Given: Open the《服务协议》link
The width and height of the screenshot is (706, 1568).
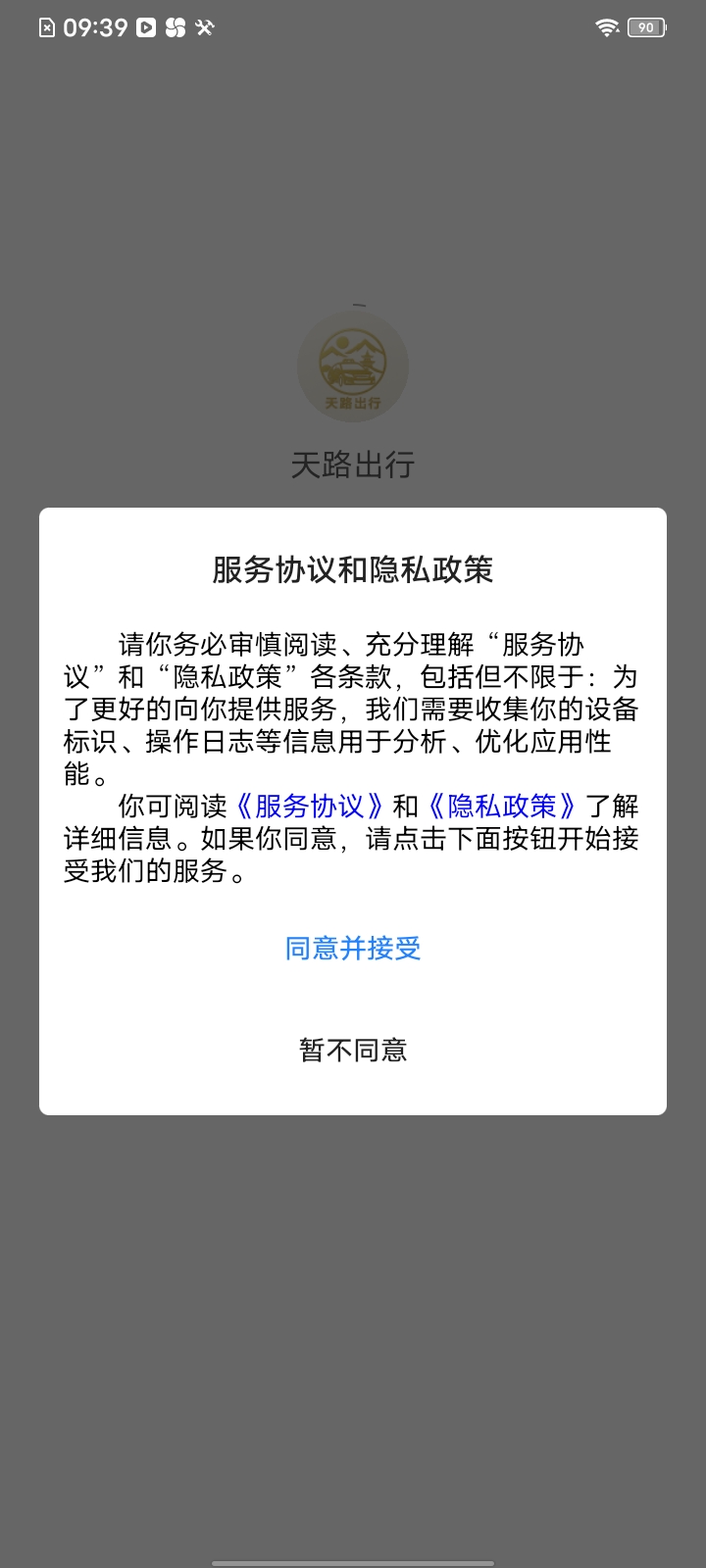Looking at the screenshot, I should [310, 806].
